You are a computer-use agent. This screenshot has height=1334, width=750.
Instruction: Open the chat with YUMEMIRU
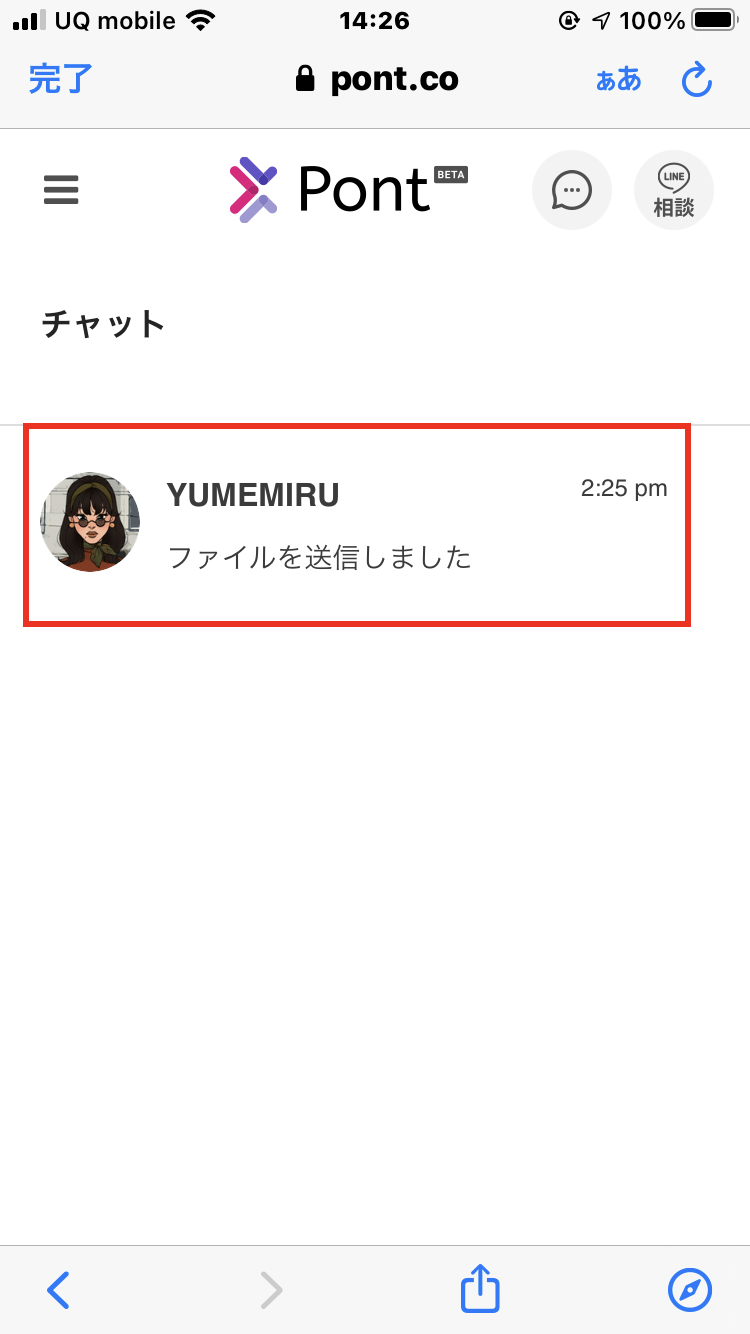point(357,526)
